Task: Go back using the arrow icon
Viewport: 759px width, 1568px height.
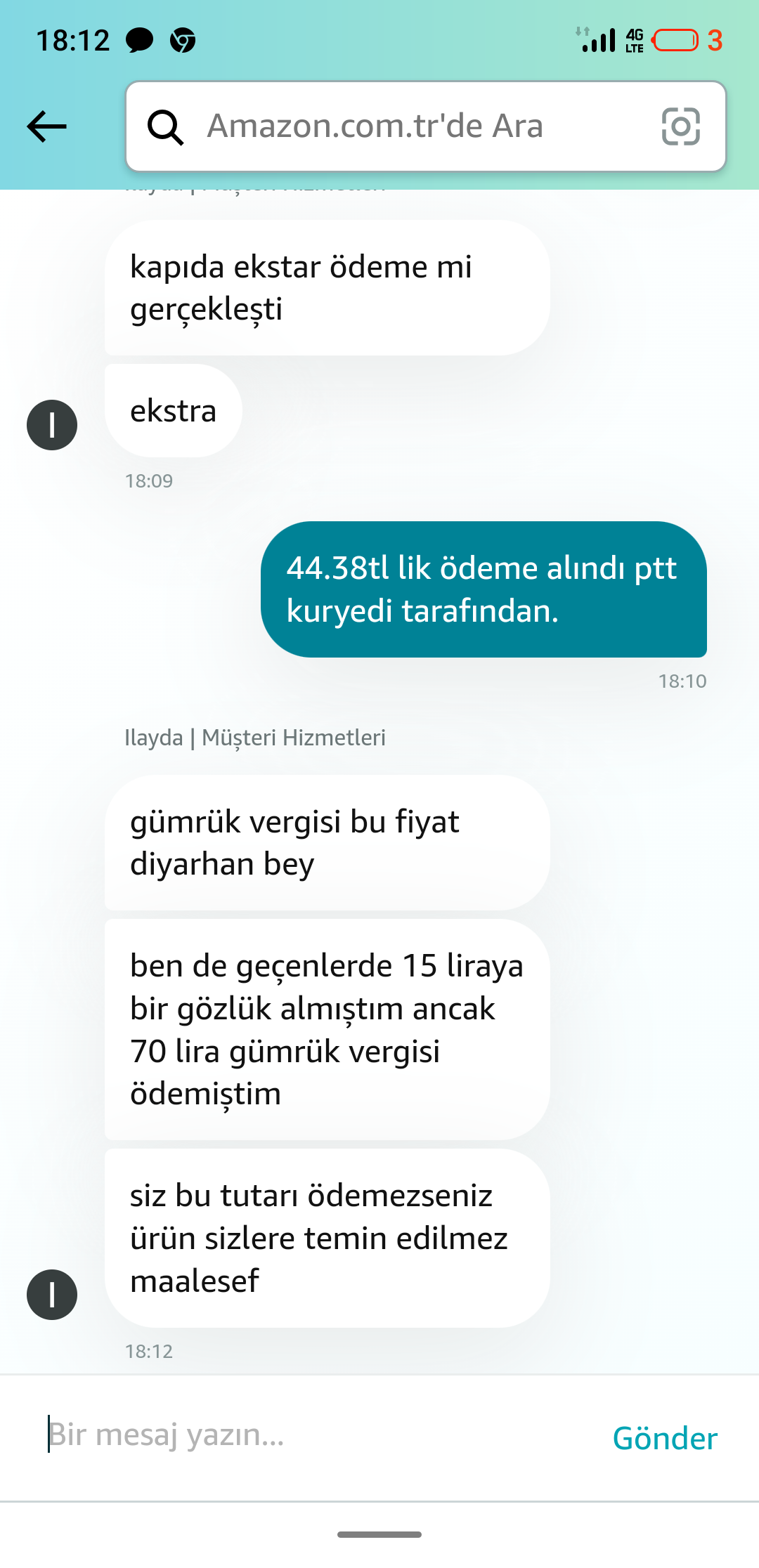Action: click(x=46, y=126)
